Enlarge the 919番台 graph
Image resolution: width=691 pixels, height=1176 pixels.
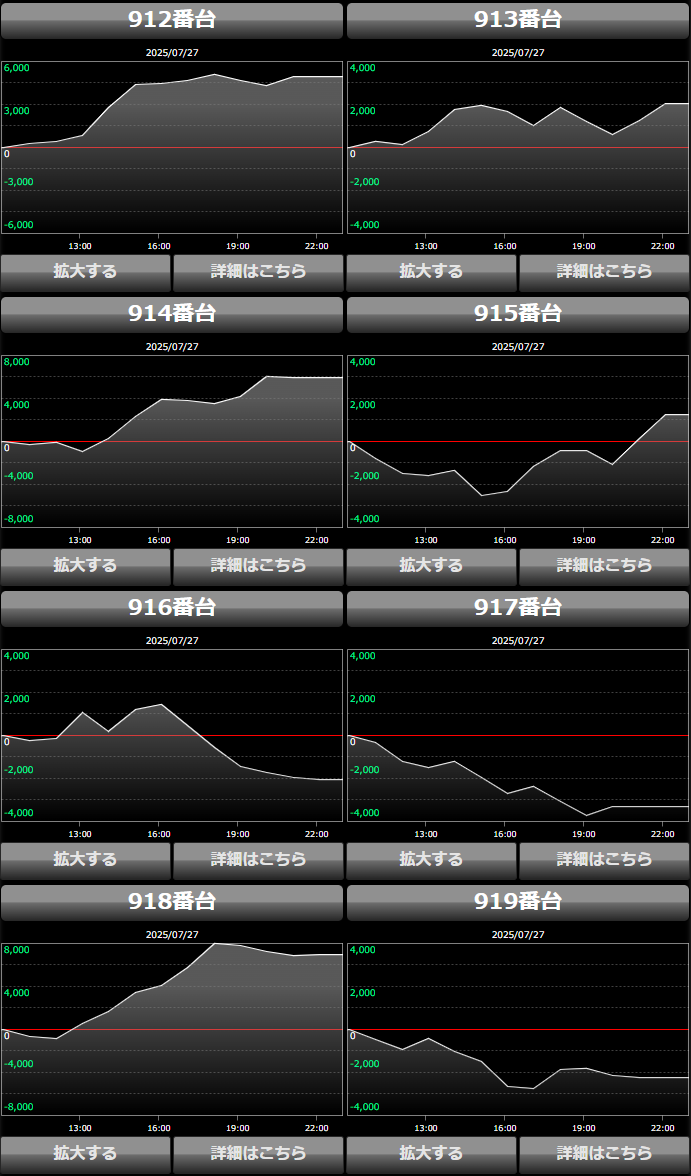(431, 1153)
